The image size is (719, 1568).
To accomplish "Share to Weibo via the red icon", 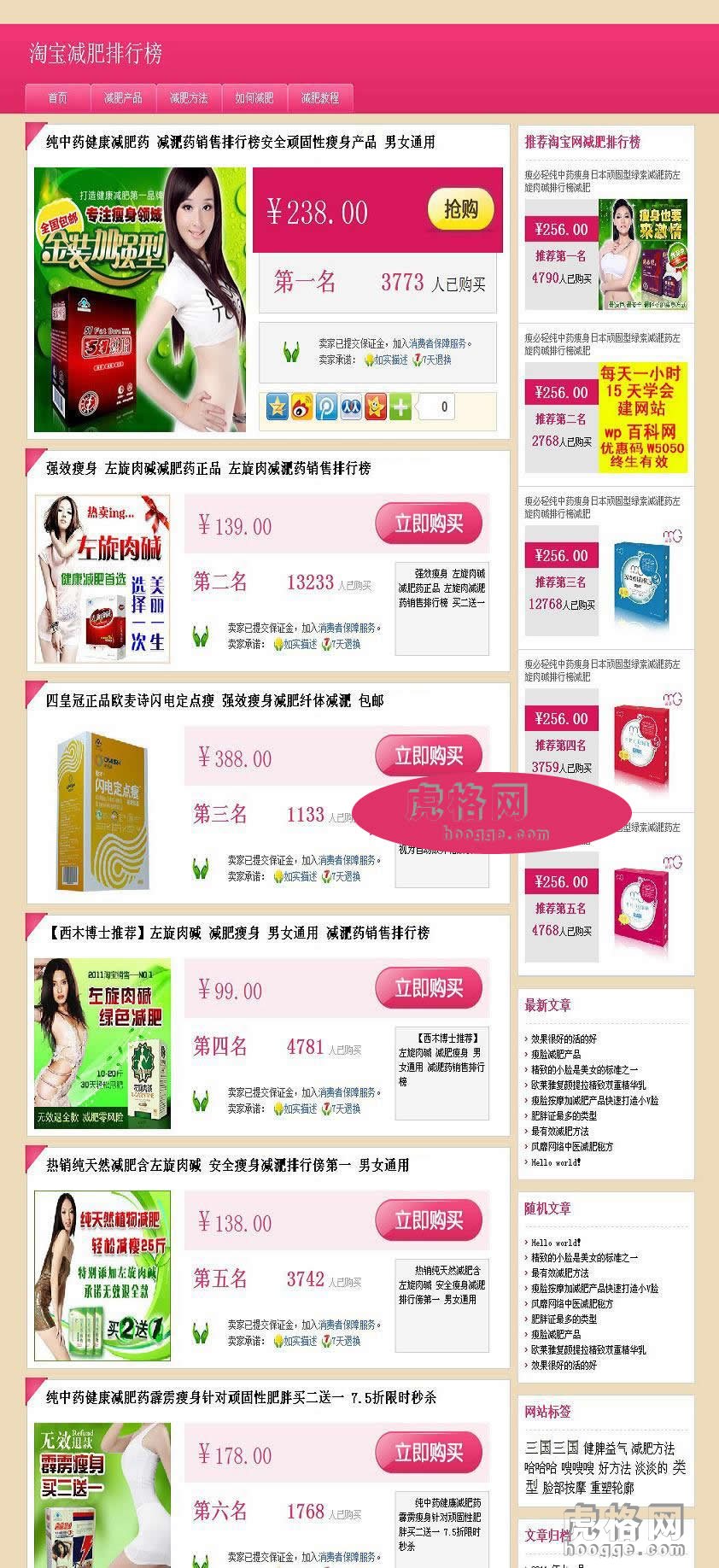I will click(301, 407).
